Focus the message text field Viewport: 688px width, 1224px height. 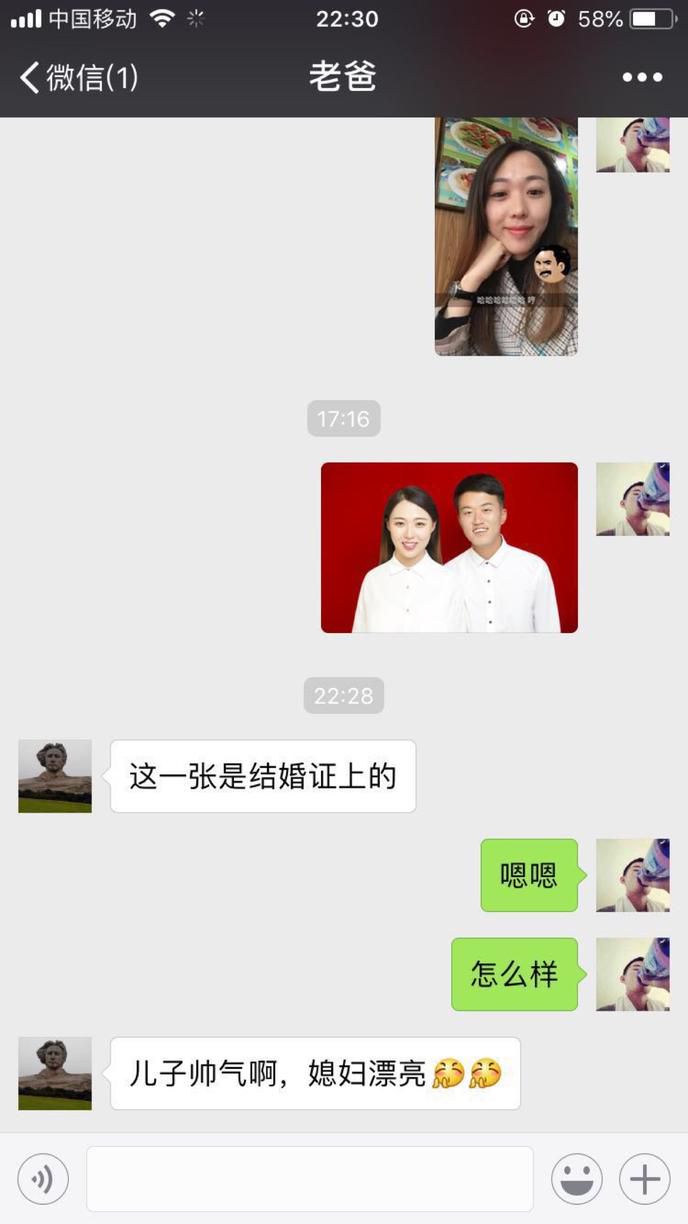point(309,1179)
